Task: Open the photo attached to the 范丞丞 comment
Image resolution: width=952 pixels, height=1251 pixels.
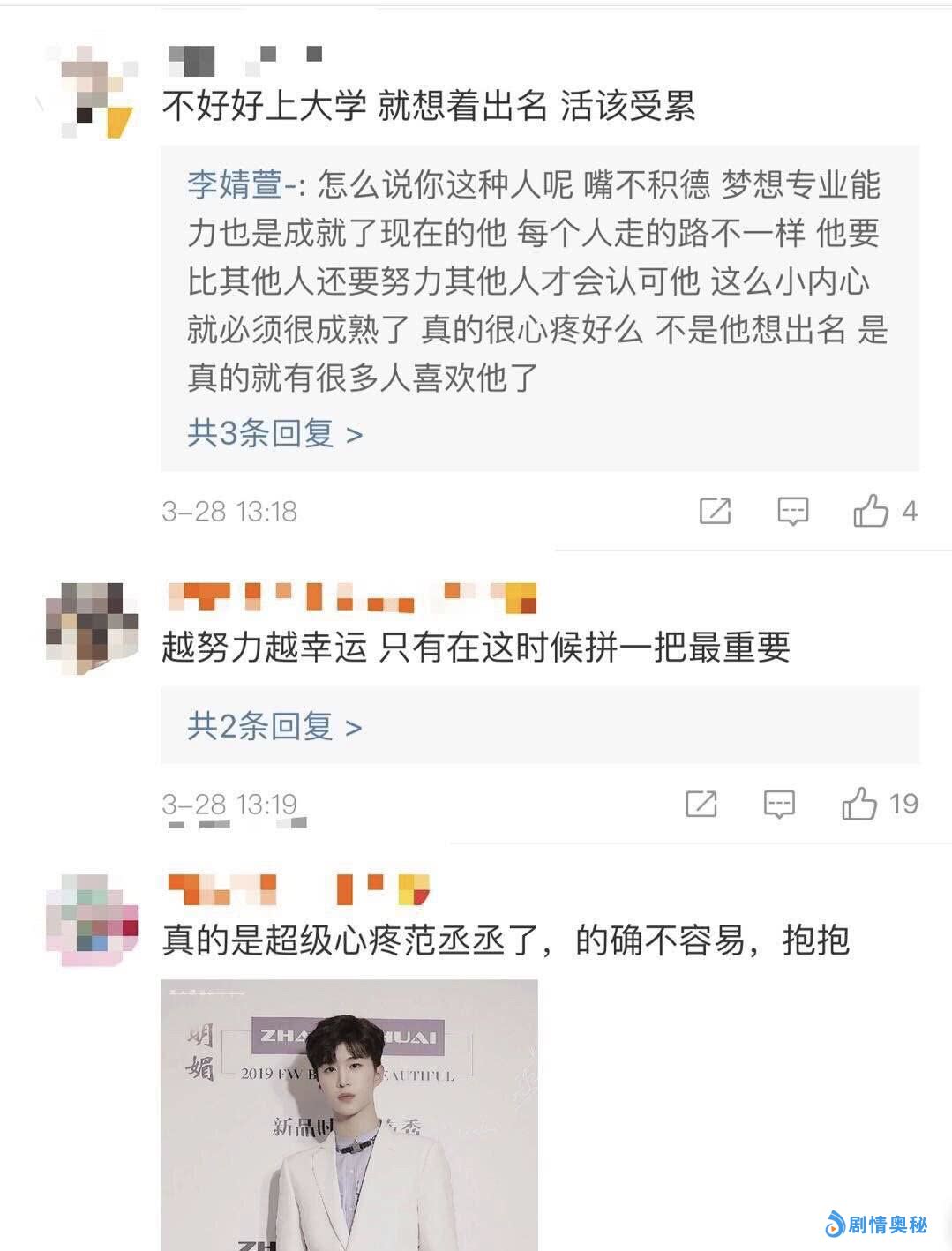Action: [349, 1113]
